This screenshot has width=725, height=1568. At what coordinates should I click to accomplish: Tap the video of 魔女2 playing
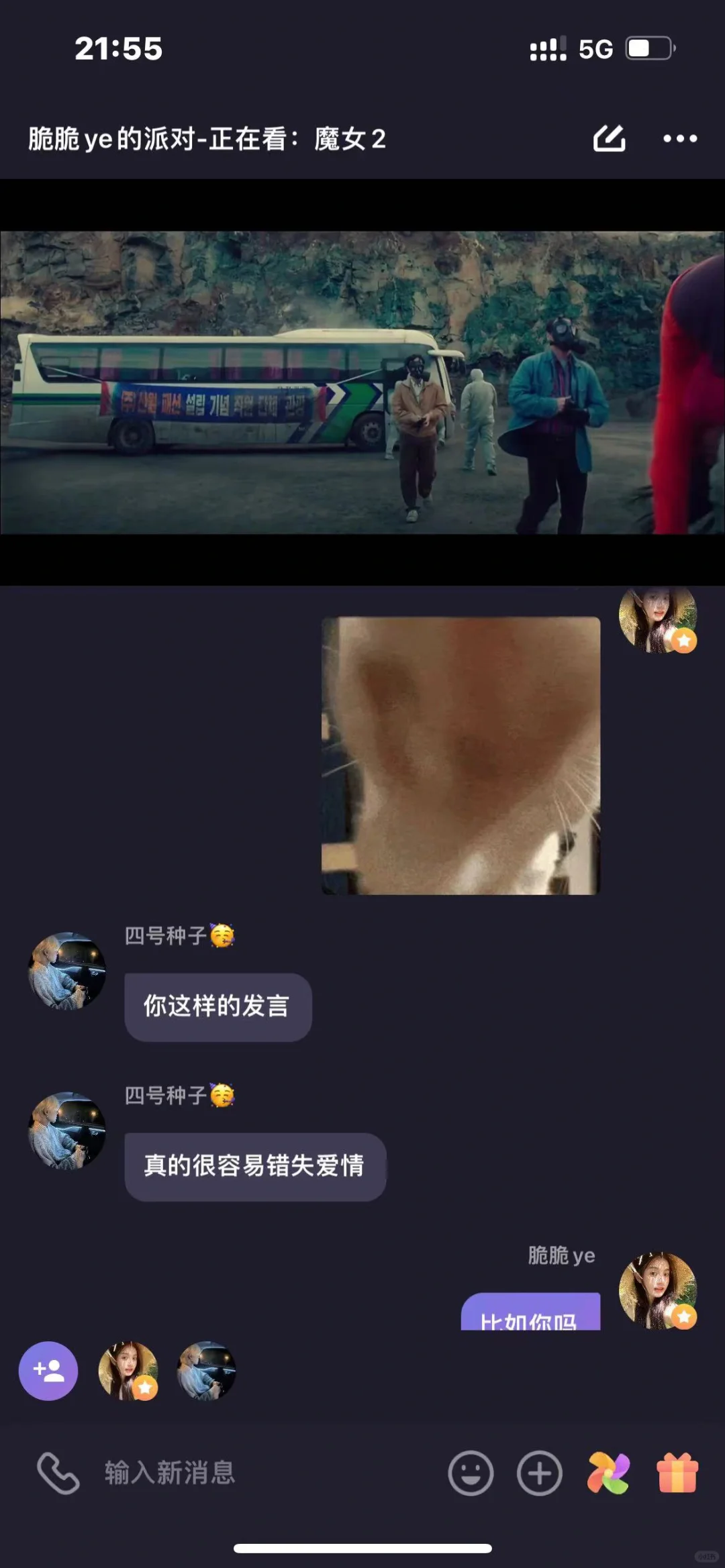coord(362,382)
